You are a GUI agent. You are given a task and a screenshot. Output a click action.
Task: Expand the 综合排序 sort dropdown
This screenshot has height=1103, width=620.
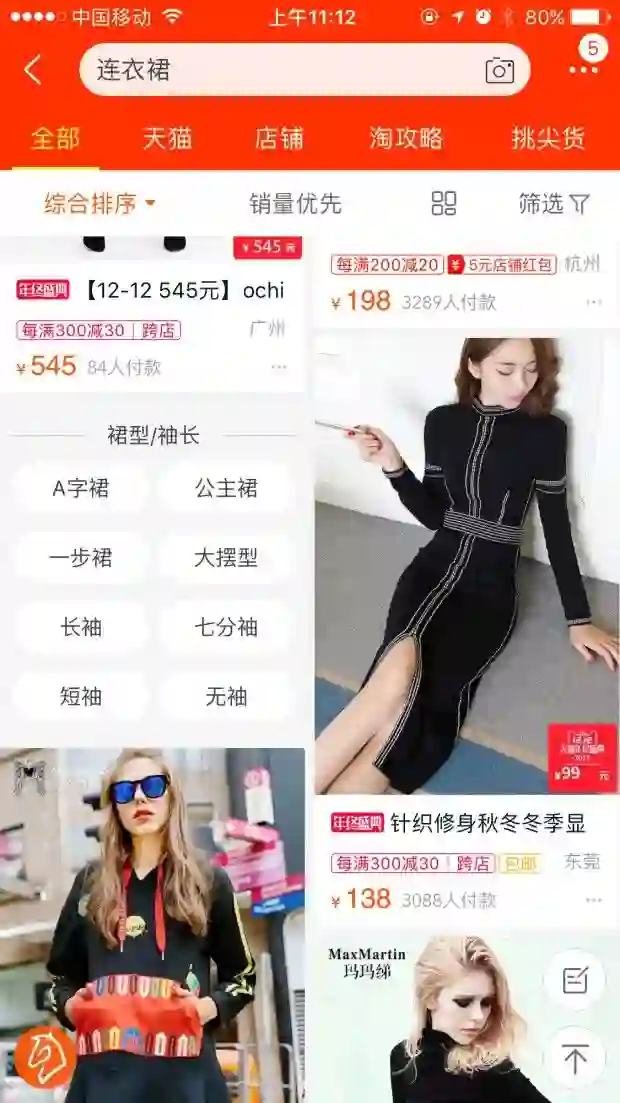pyautogui.click(x=100, y=204)
